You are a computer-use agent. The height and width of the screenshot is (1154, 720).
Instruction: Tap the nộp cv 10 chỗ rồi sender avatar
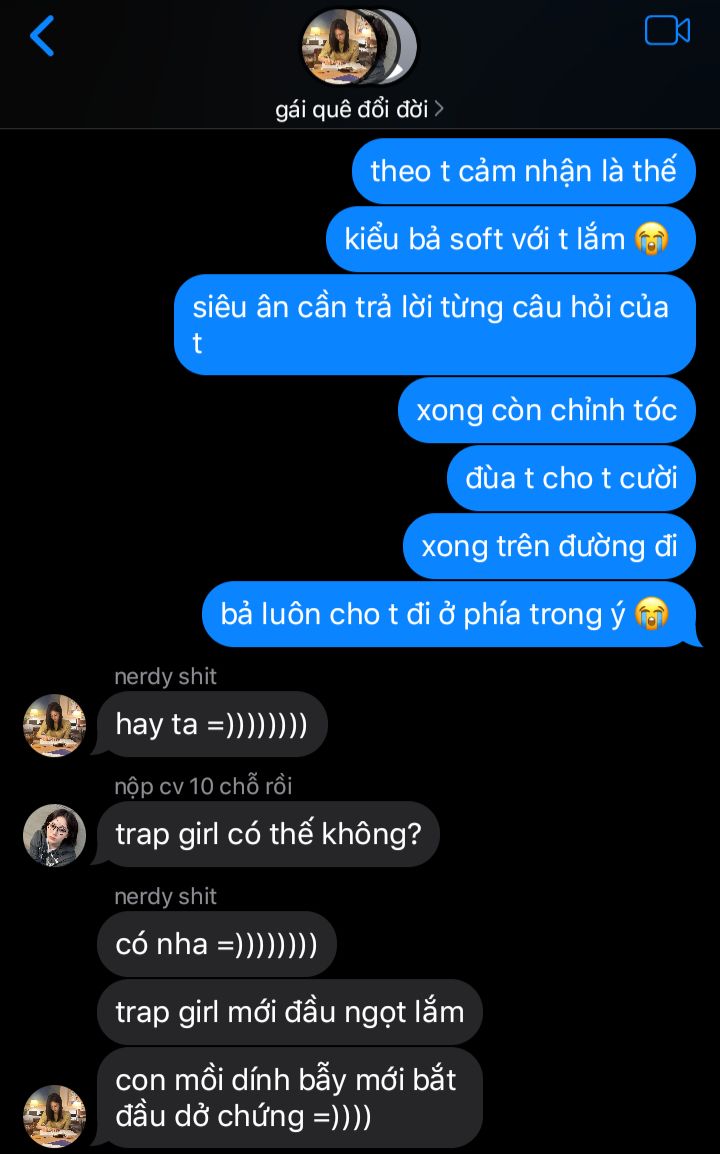54,835
